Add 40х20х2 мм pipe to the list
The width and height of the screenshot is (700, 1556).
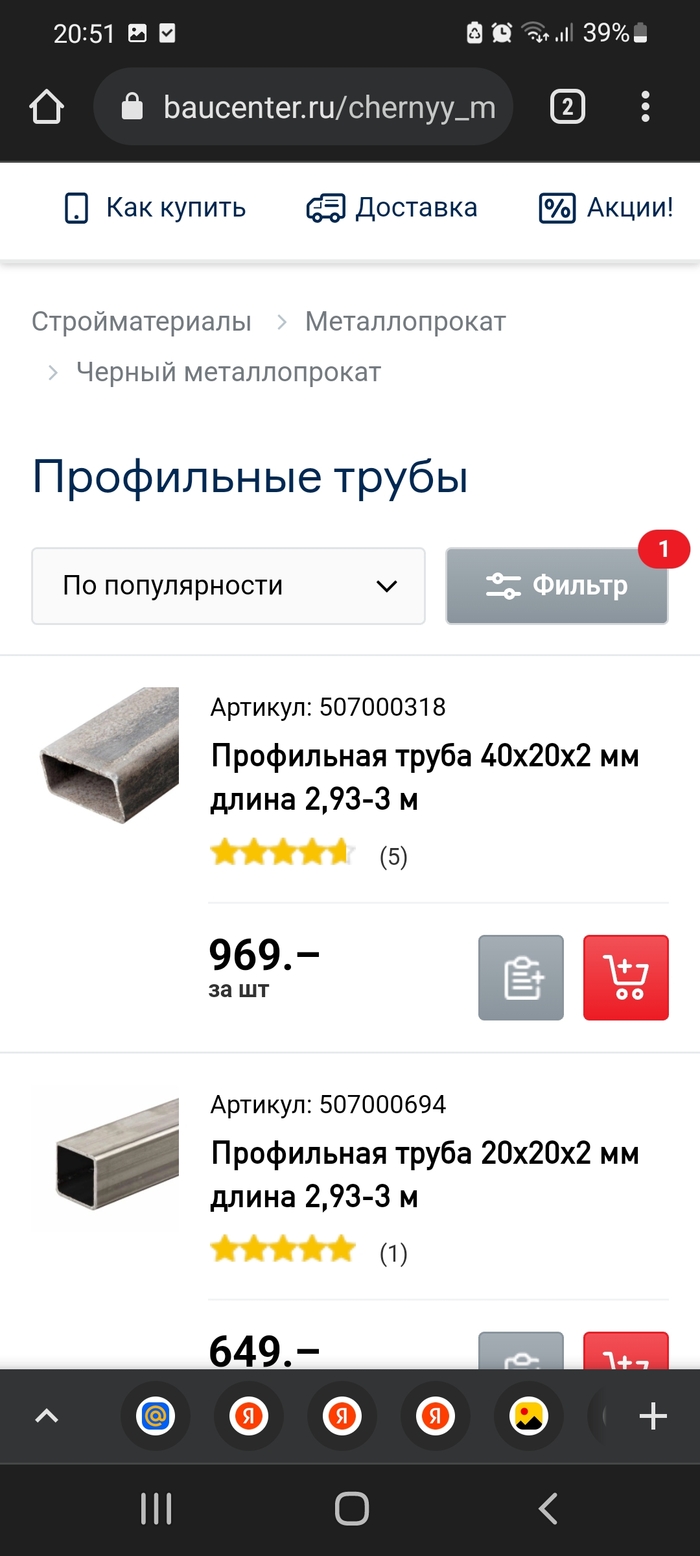point(521,978)
